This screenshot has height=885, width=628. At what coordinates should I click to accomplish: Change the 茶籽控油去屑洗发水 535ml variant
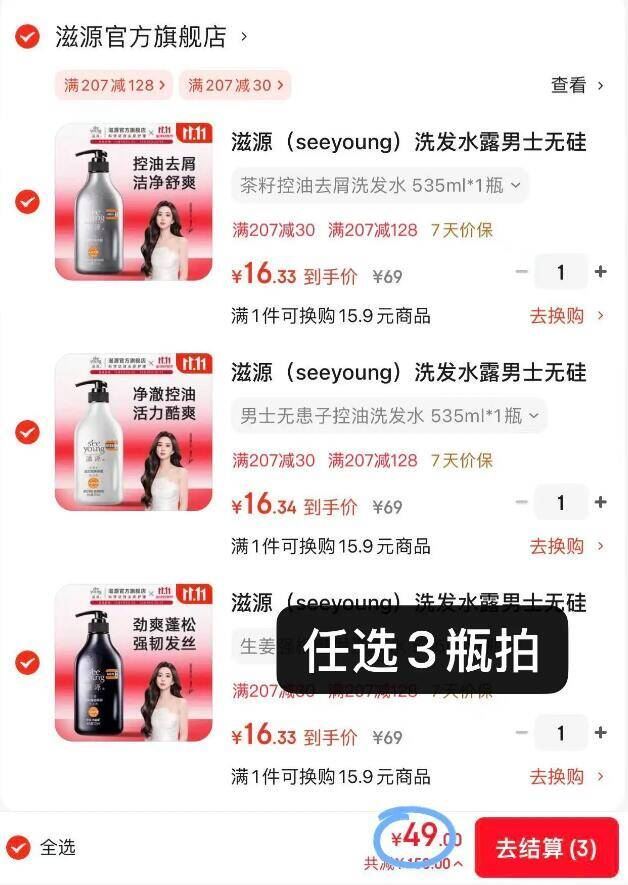[x=380, y=185]
